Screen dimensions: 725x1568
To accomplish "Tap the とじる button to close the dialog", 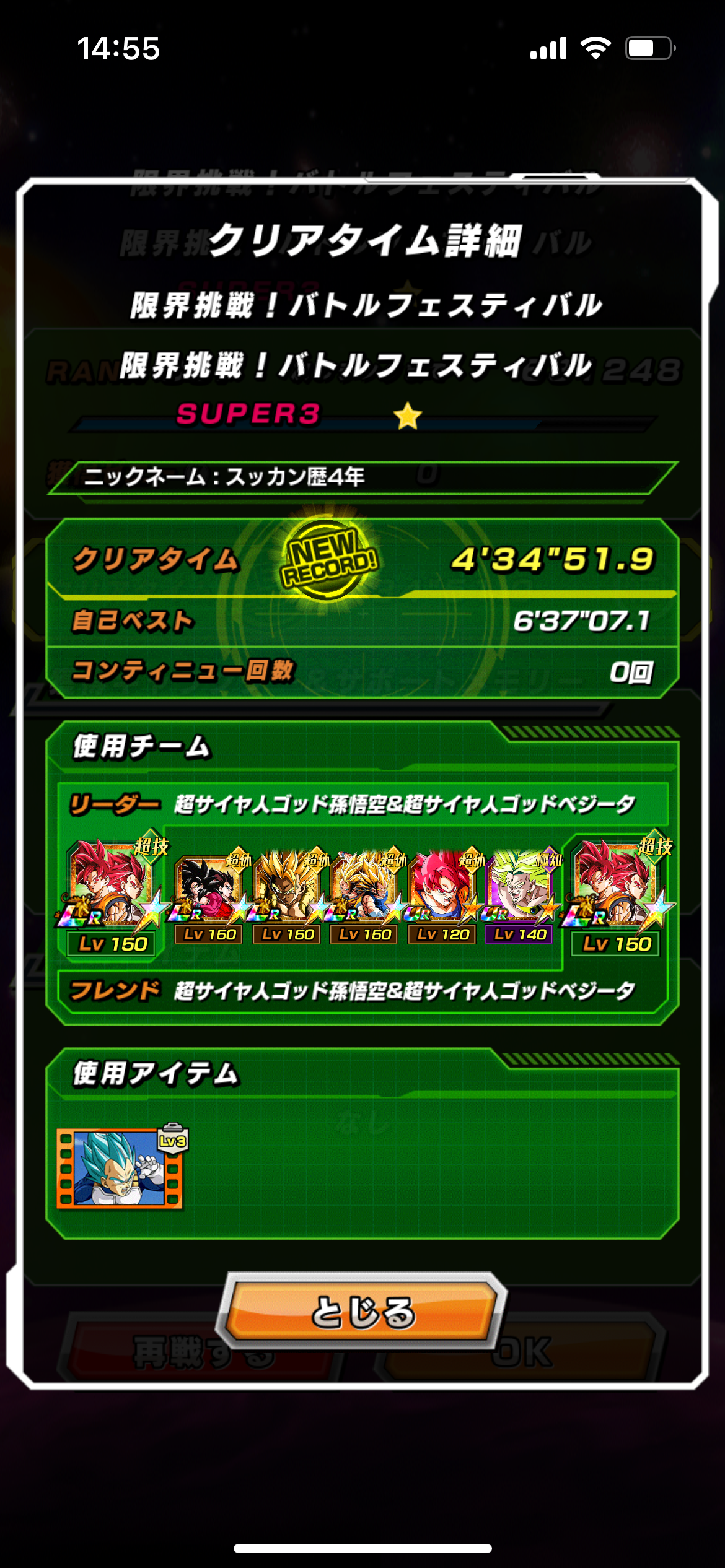I will [x=362, y=1310].
